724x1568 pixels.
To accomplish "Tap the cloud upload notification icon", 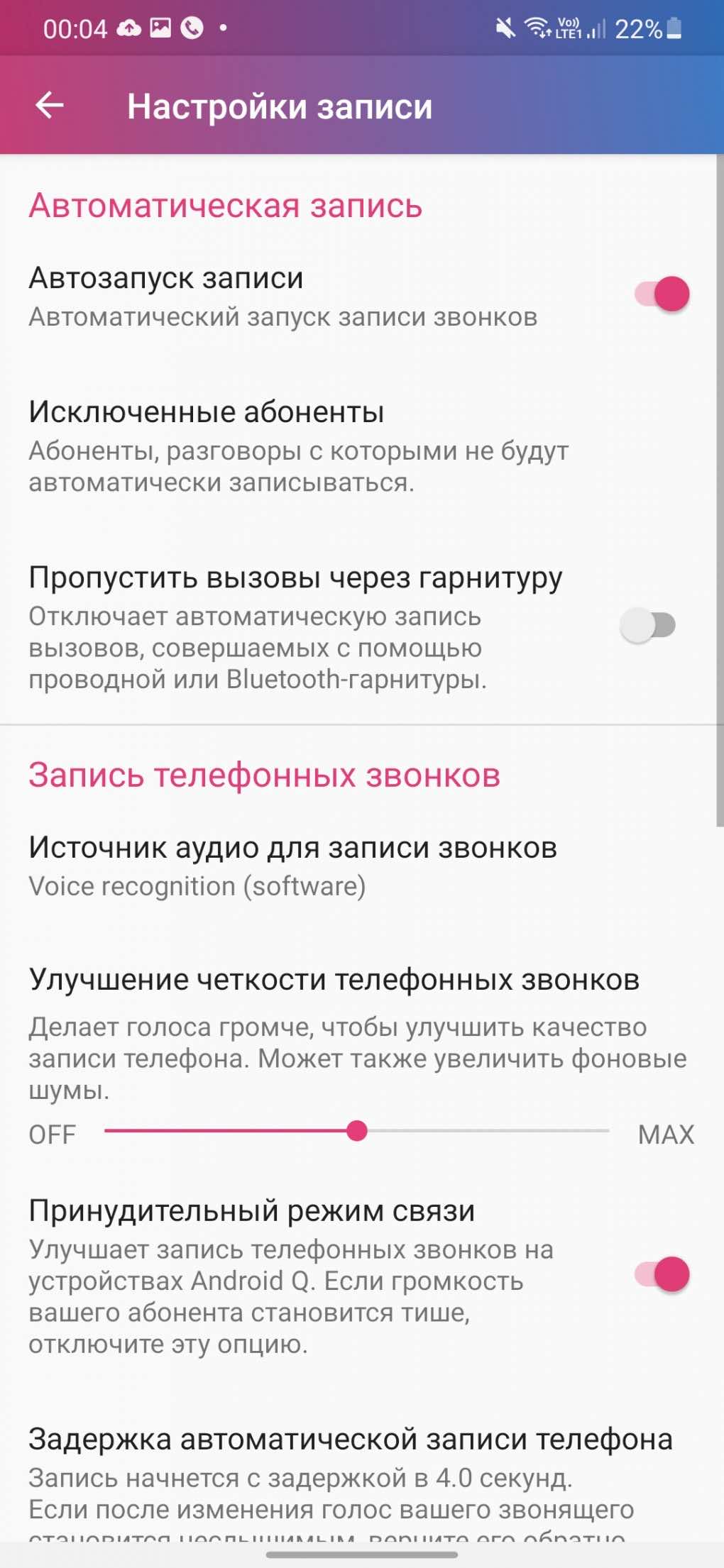I will 128,27.
